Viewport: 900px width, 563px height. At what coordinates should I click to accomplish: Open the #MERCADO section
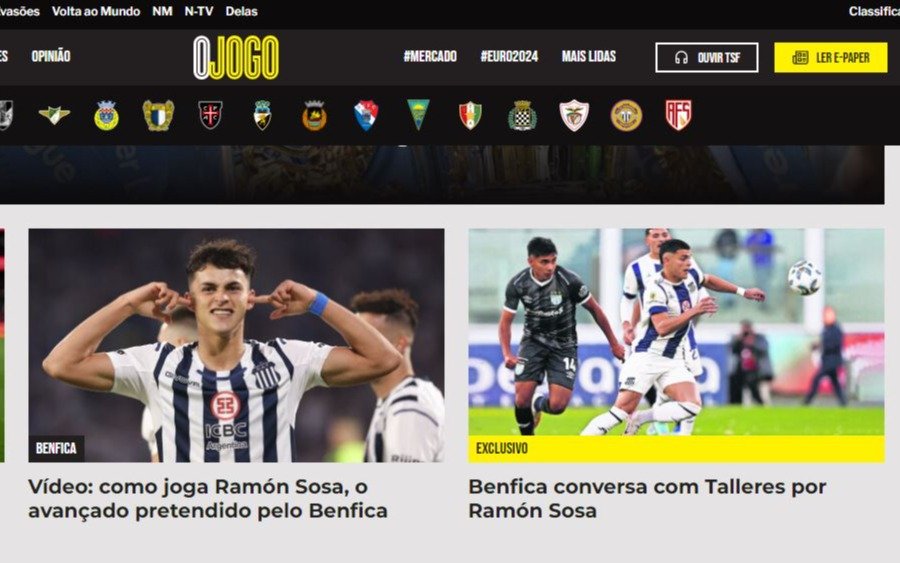point(430,57)
